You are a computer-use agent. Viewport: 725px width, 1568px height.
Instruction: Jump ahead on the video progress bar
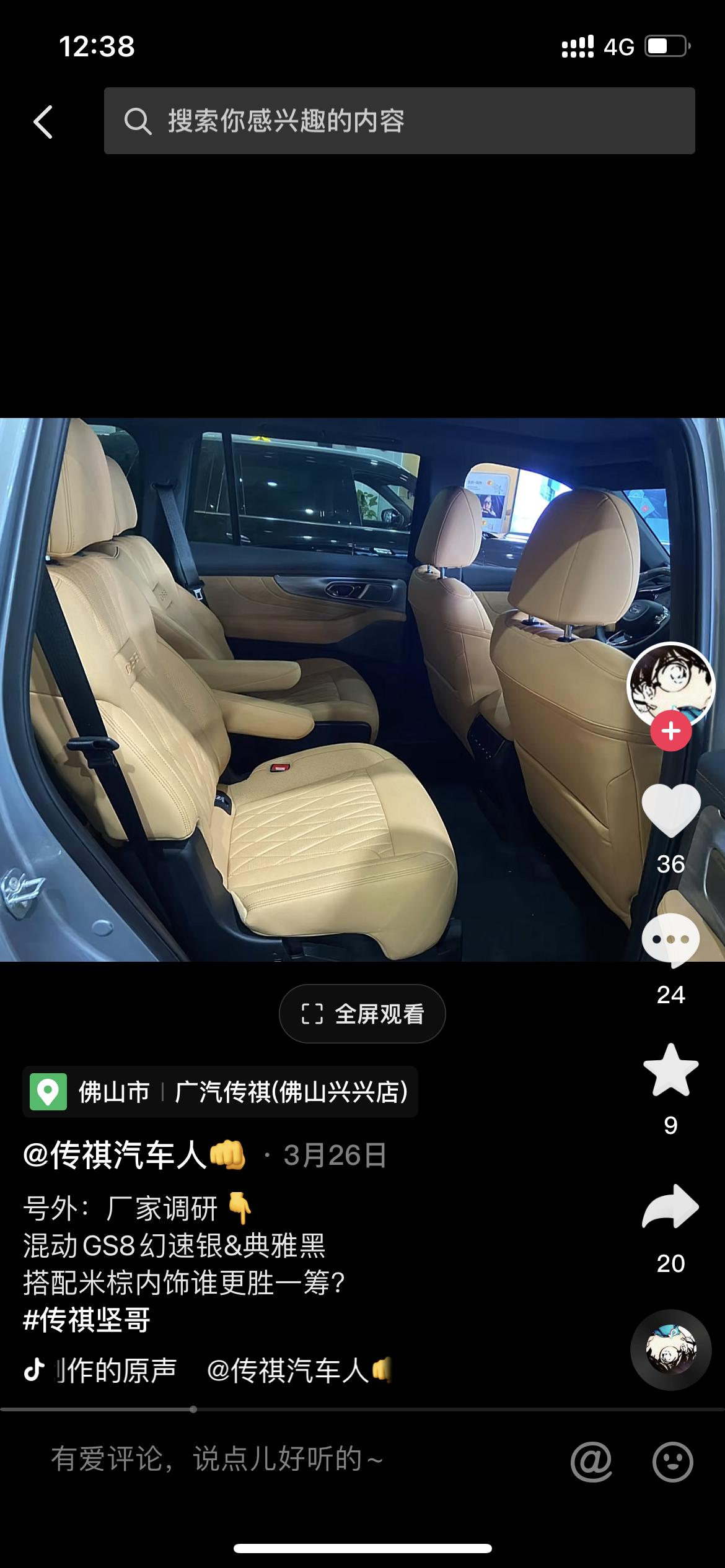[459, 1409]
